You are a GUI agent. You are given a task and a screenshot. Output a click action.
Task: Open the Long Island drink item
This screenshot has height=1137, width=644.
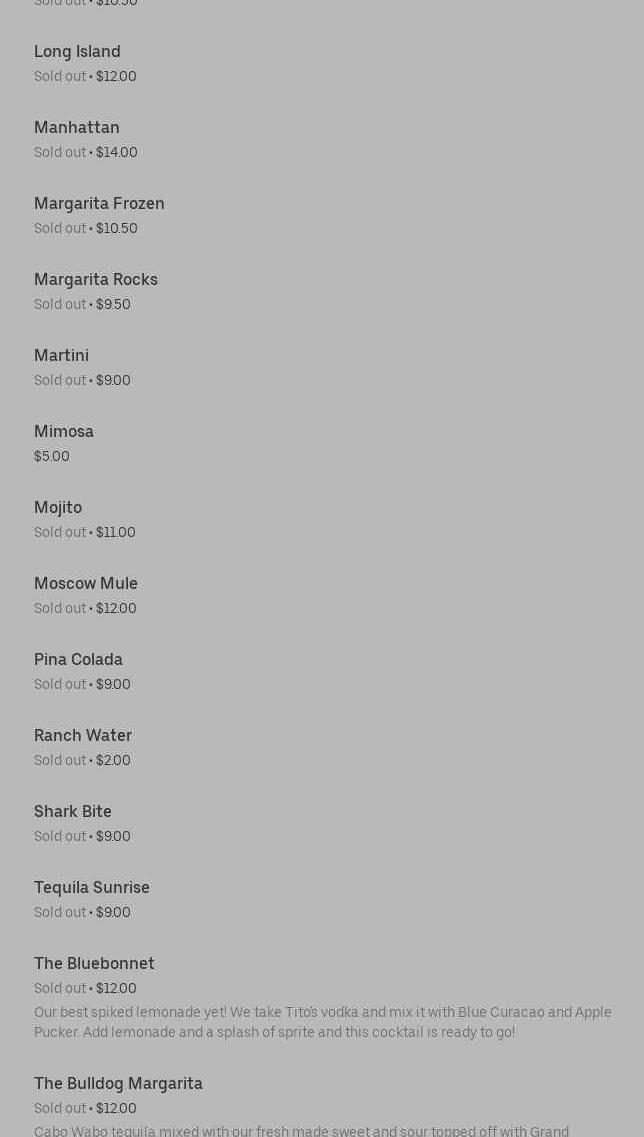[78, 52]
